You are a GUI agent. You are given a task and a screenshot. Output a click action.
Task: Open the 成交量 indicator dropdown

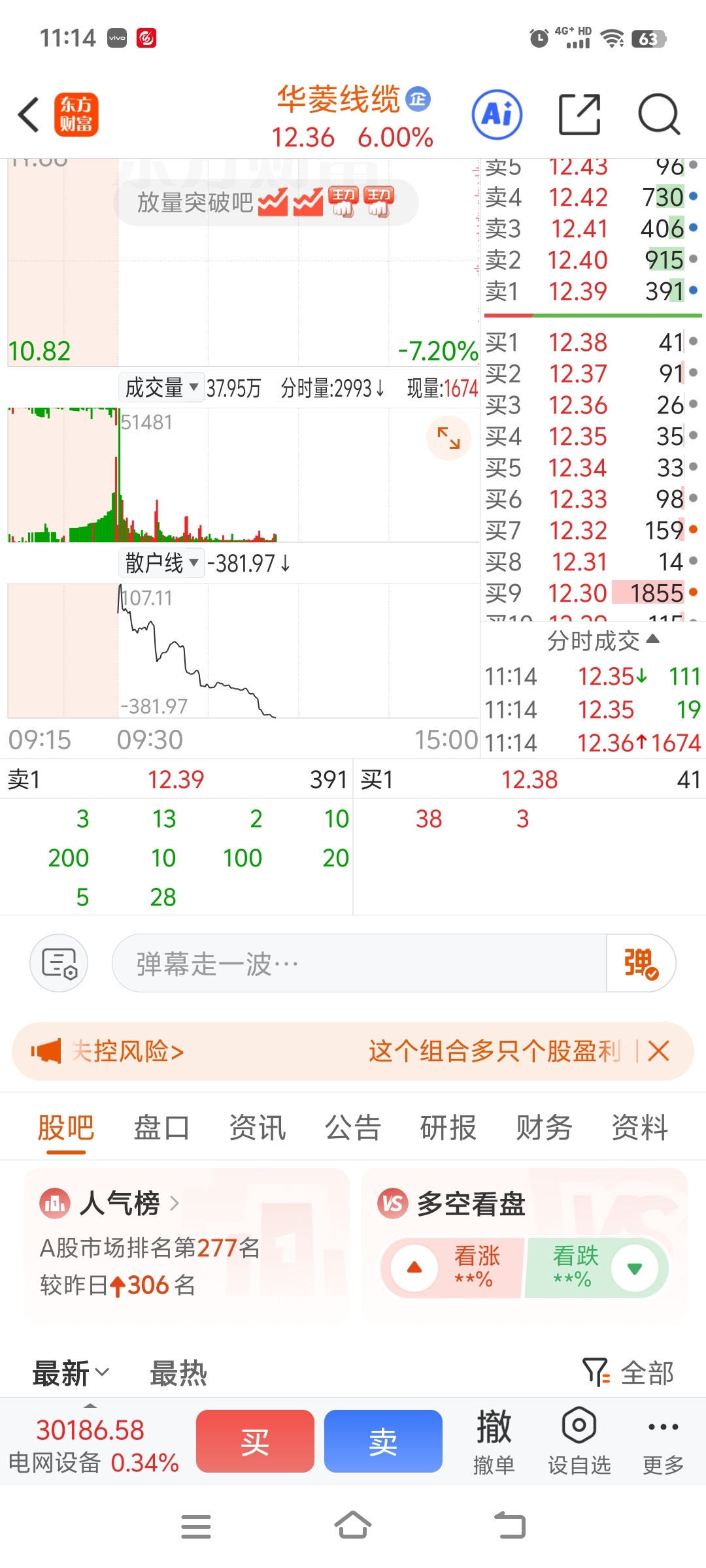161,387
